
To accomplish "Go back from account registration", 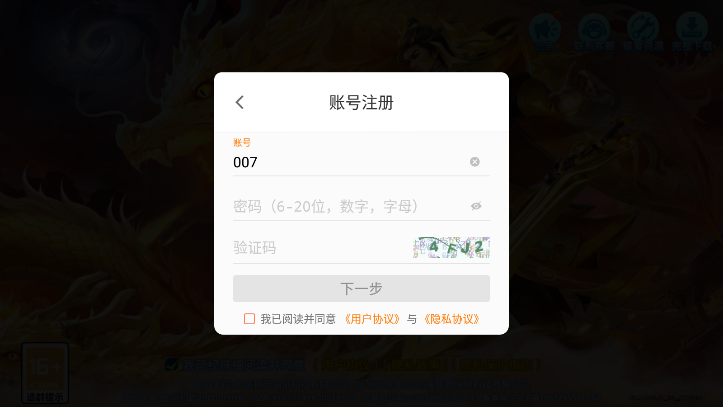I will pyautogui.click(x=240, y=102).
